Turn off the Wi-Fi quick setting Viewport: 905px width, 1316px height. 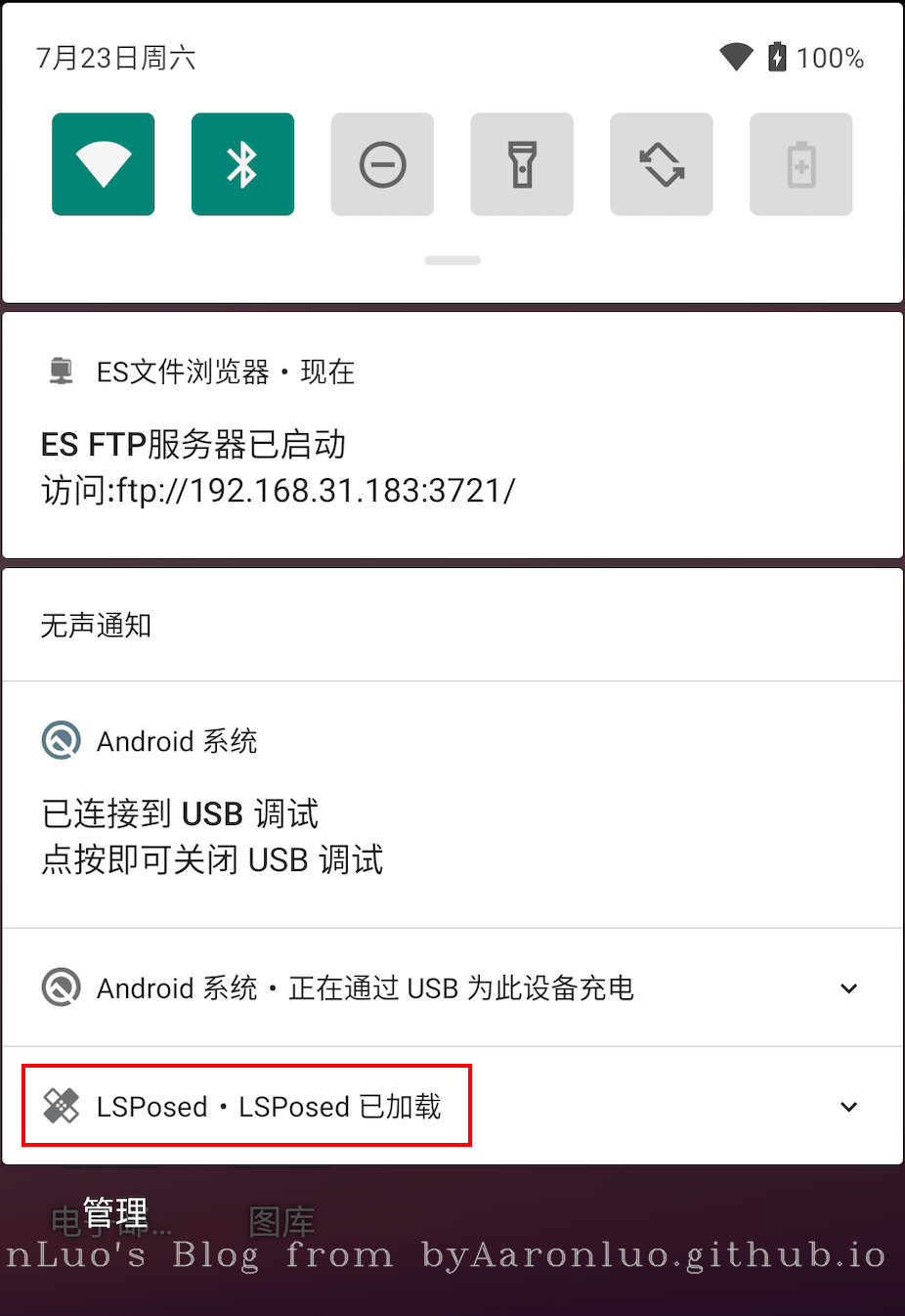point(104,164)
